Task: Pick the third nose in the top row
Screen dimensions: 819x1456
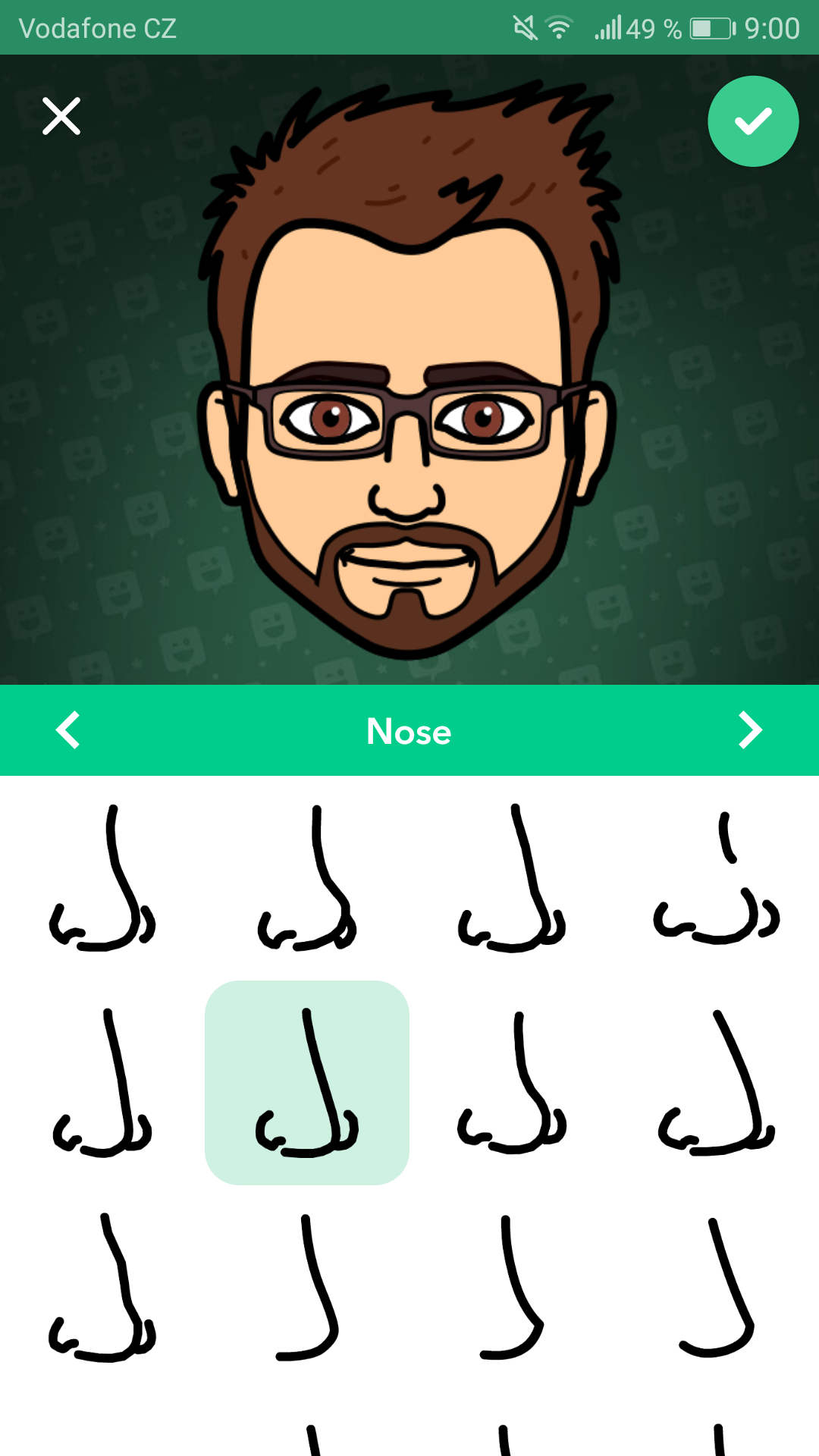Action: pos(512,878)
